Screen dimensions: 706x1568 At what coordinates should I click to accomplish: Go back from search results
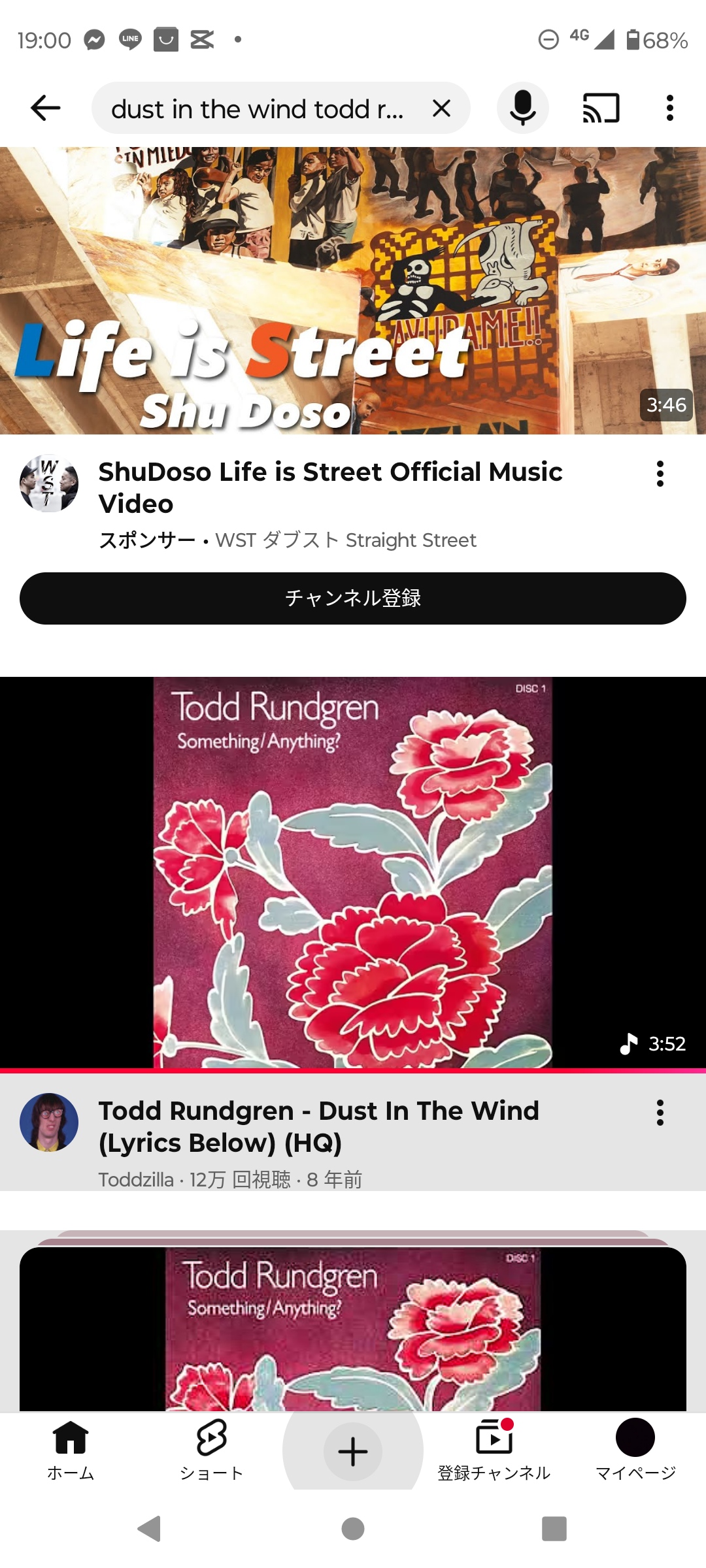coord(45,108)
